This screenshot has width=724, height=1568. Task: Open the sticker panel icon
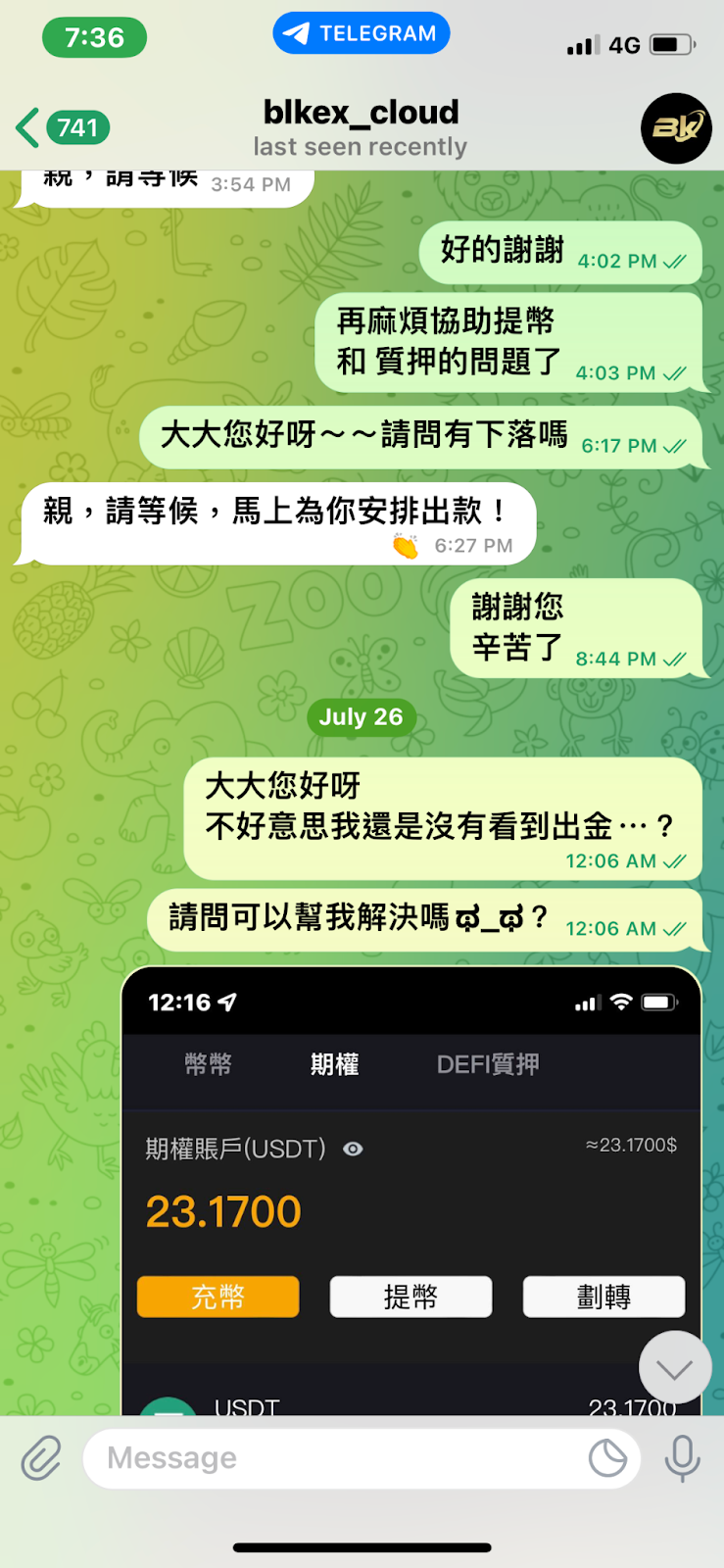607,1458
